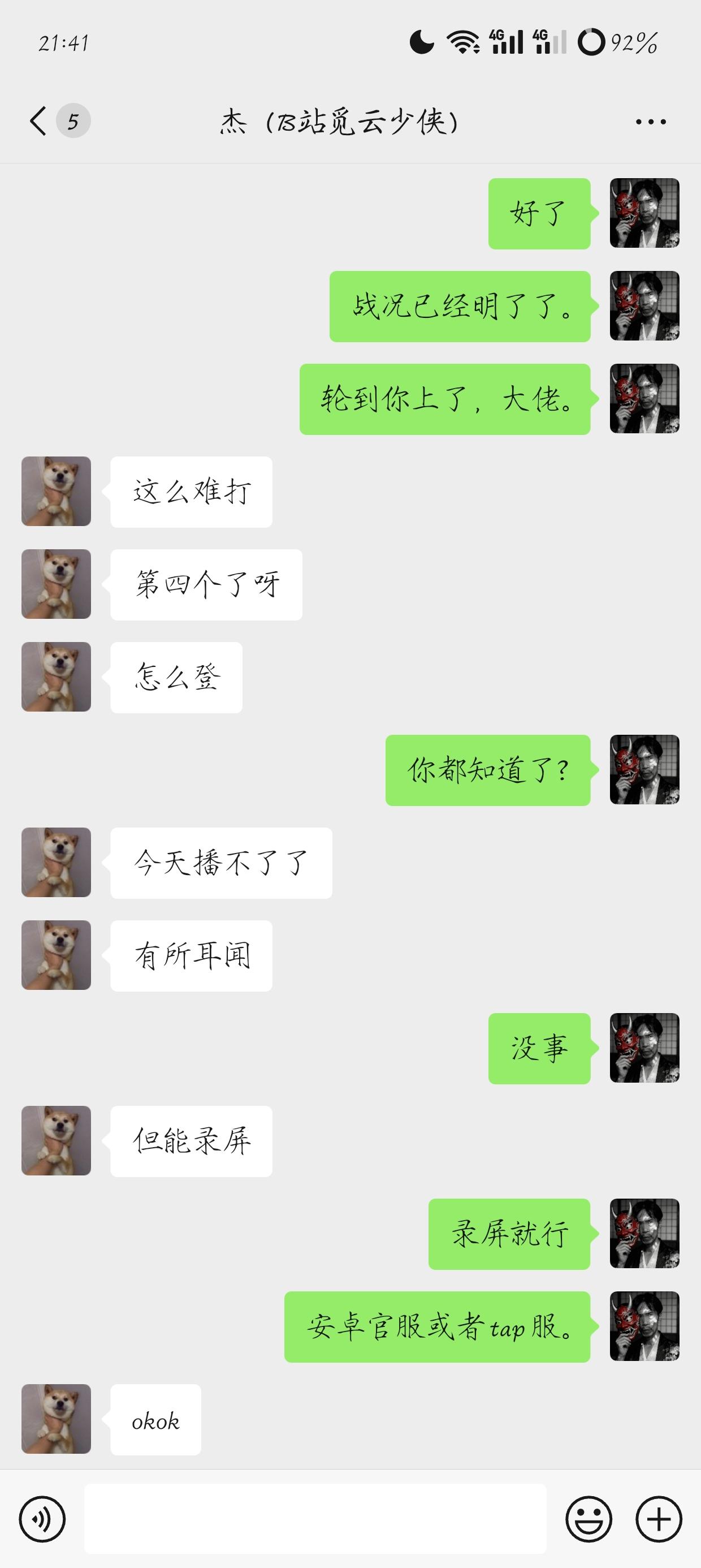Viewport: 701px width, 1568px height.
Task: Tap the 安卓官服或者tap服 message
Action: click(x=437, y=1328)
